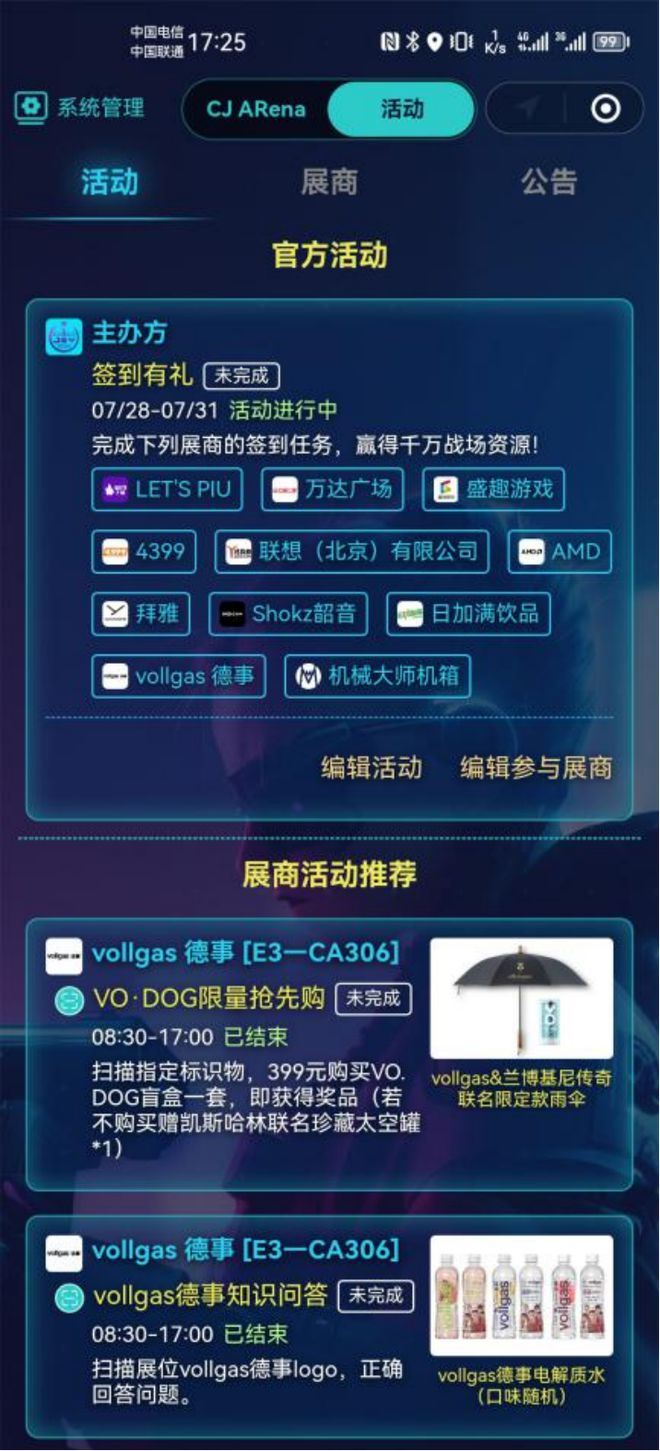Screen dimensions: 660x1451
Task: Select the 机械大师机箱 chip
Action: coord(377,676)
